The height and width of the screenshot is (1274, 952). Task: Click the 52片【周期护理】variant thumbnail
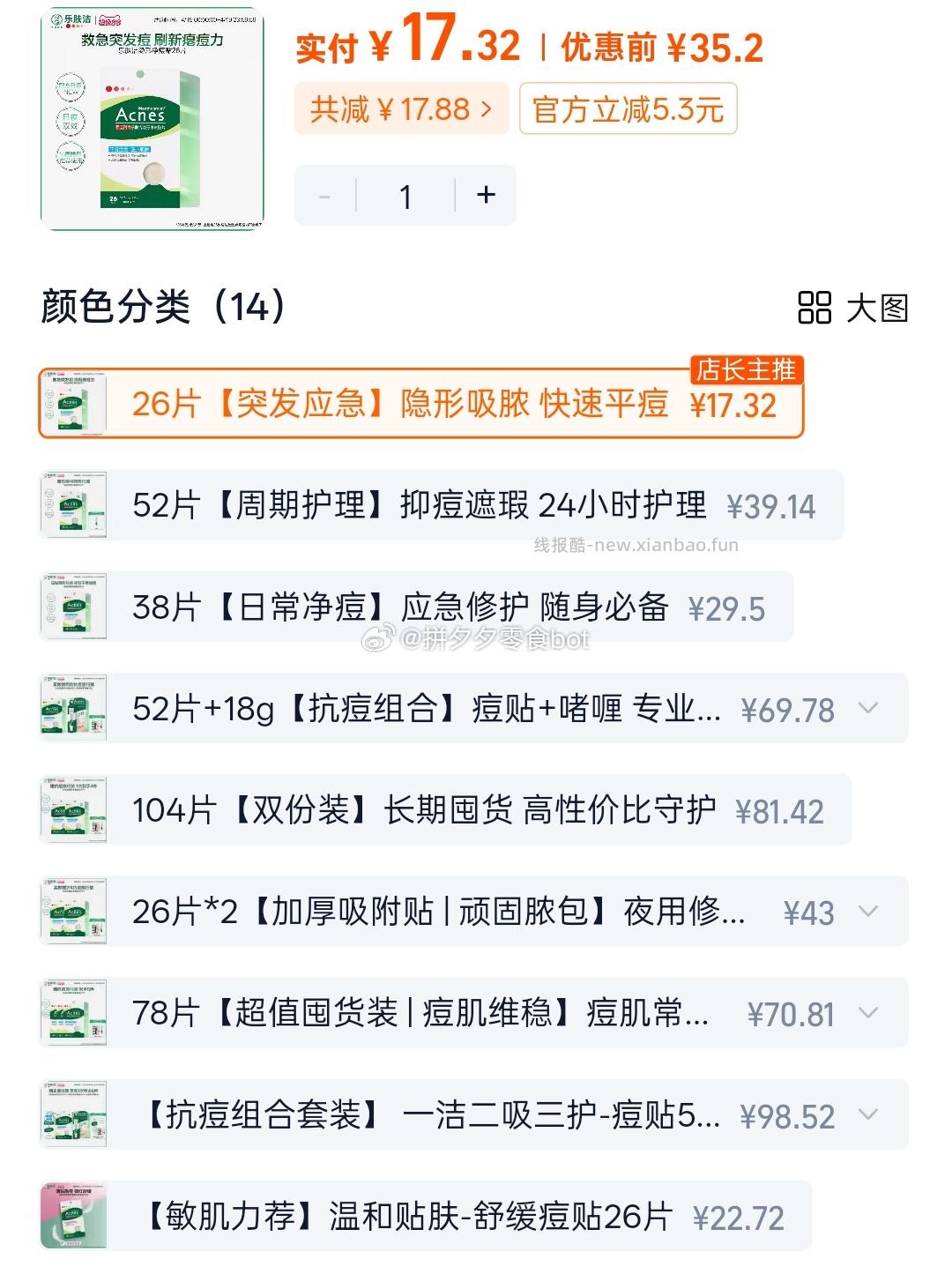75,504
